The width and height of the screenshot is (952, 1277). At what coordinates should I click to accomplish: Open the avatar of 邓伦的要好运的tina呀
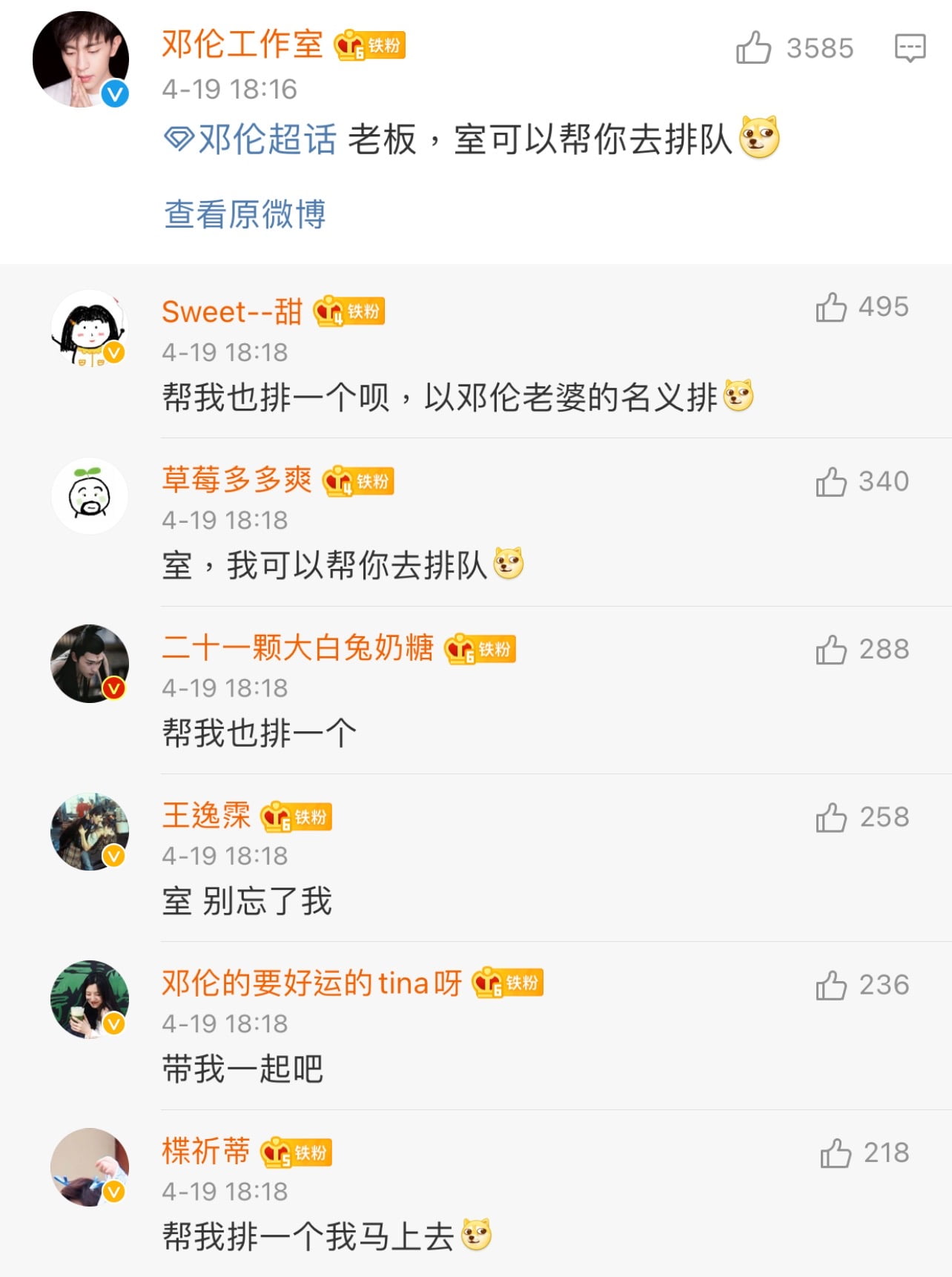(x=90, y=999)
